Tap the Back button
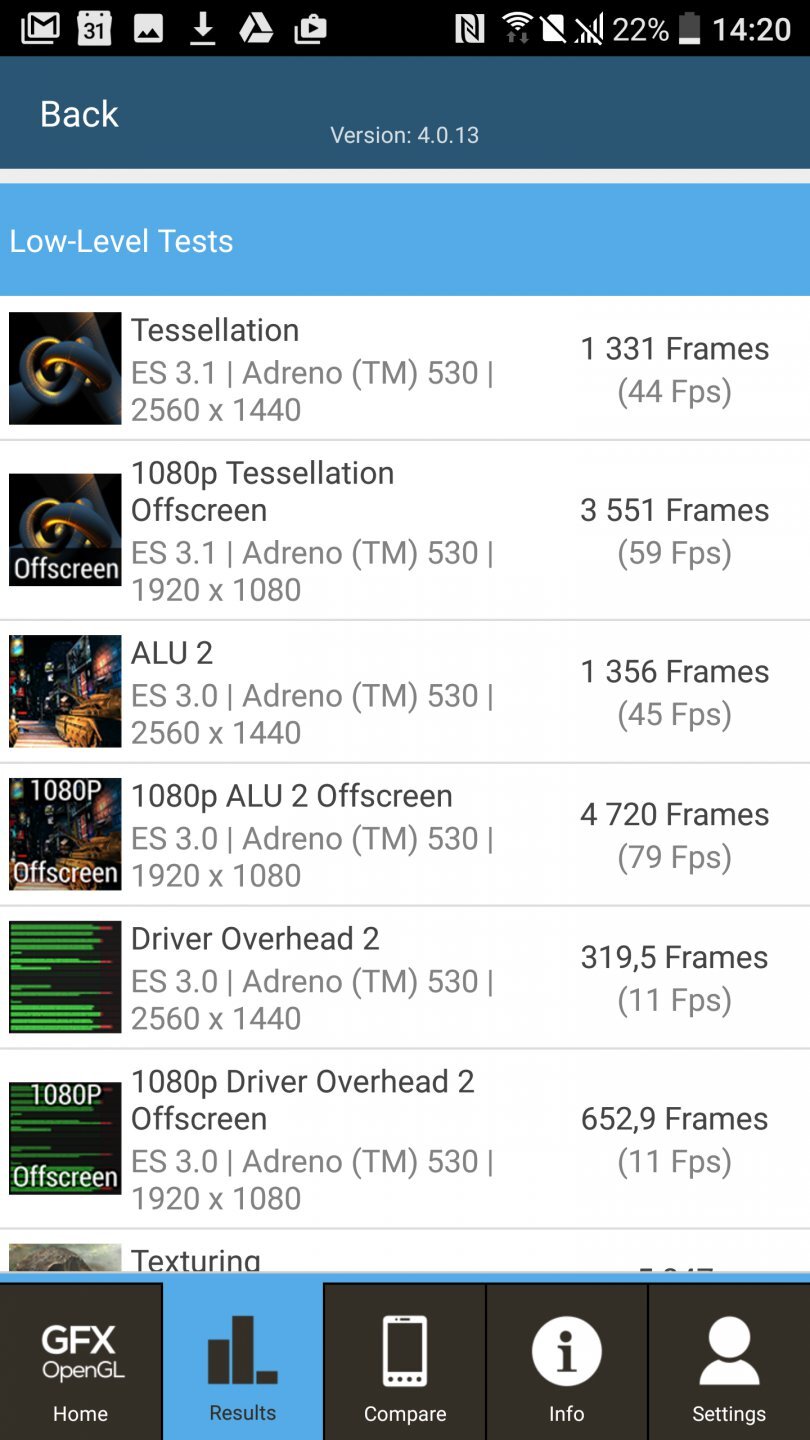 [x=79, y=114]
